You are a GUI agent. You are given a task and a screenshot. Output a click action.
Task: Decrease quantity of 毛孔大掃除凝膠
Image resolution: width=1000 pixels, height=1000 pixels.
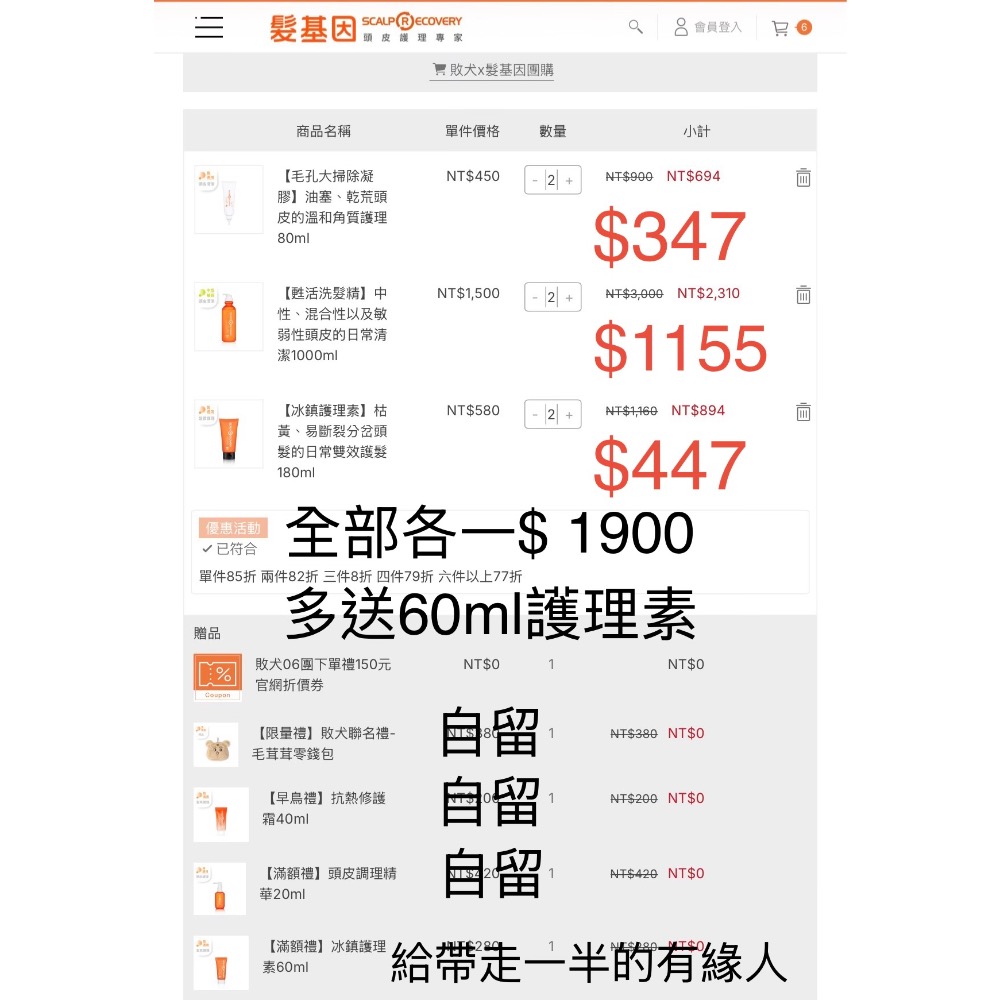[534, 181]
